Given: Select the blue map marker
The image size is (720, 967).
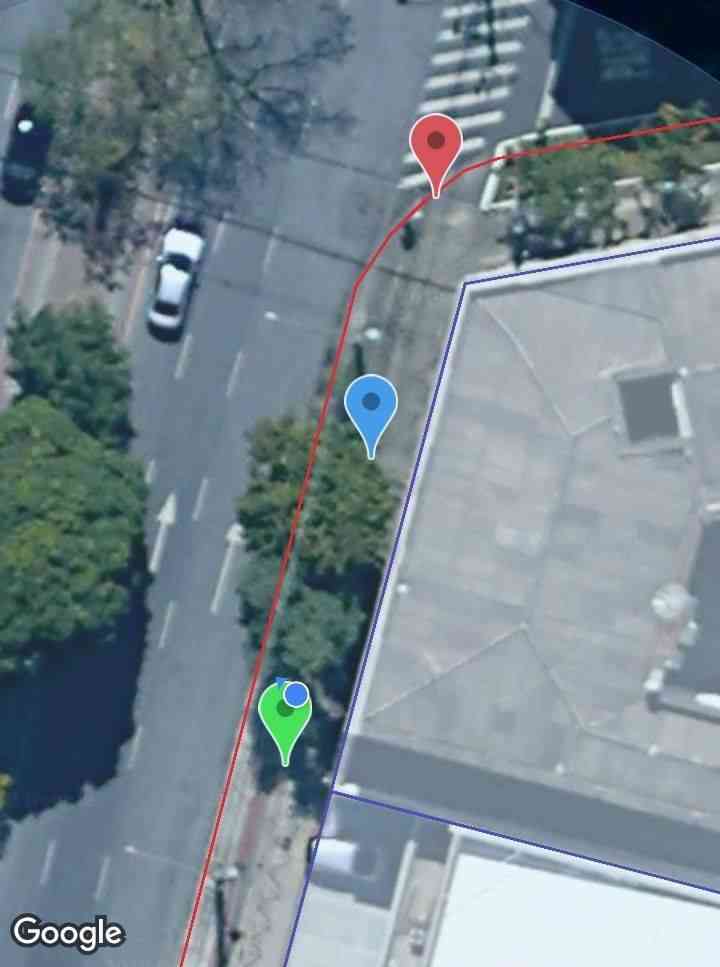Looking at the screenshot, I should (x=371, y=406).
